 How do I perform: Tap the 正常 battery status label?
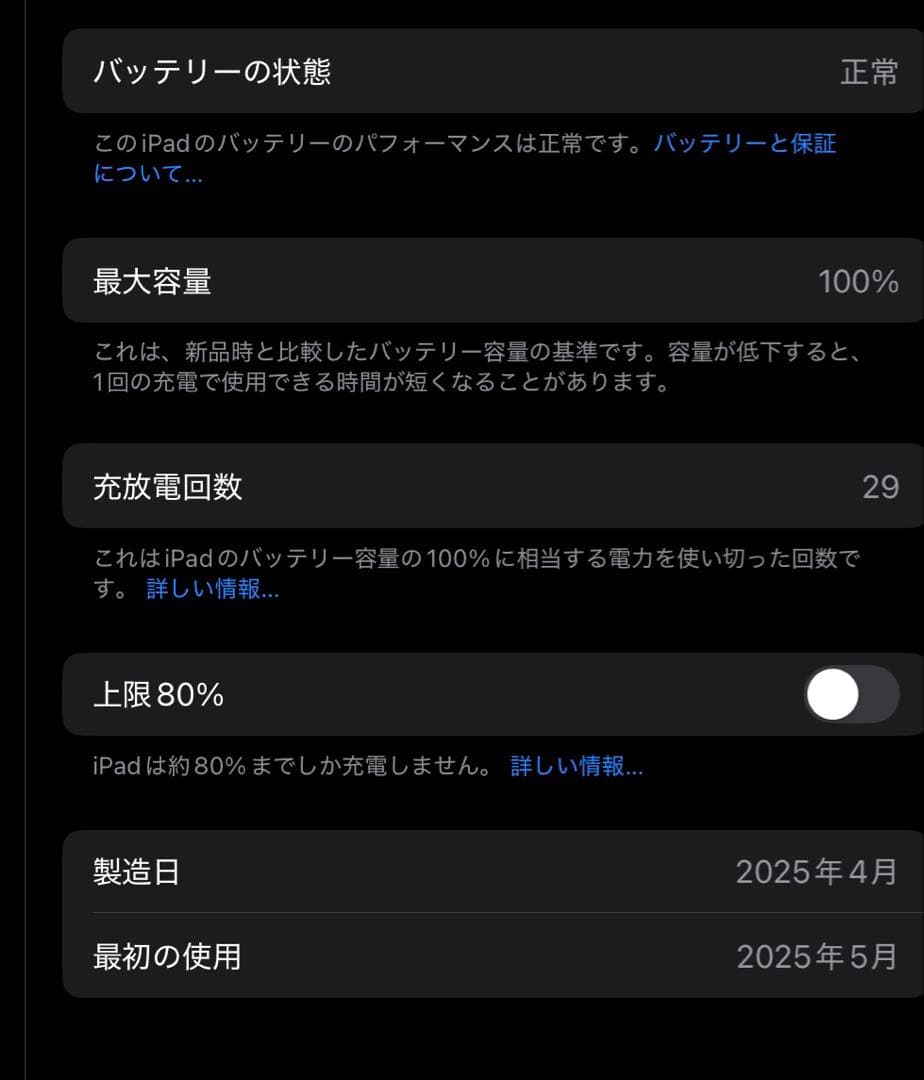[x=871, y=71]
